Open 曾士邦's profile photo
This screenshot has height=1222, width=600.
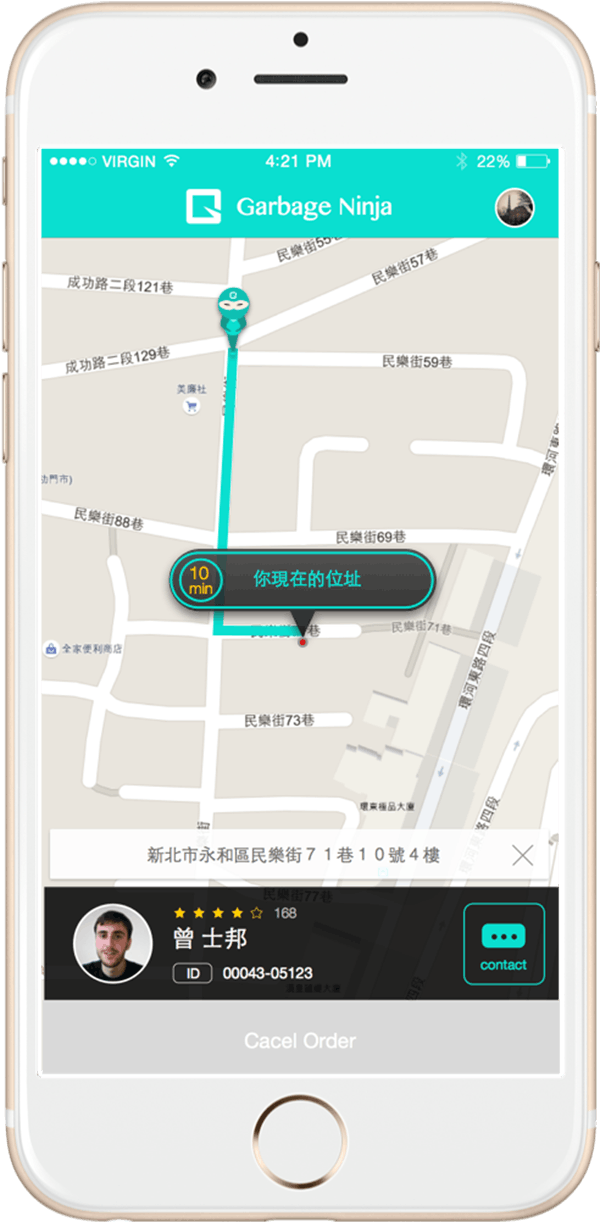pyautogui.click(x=113, y=944)
